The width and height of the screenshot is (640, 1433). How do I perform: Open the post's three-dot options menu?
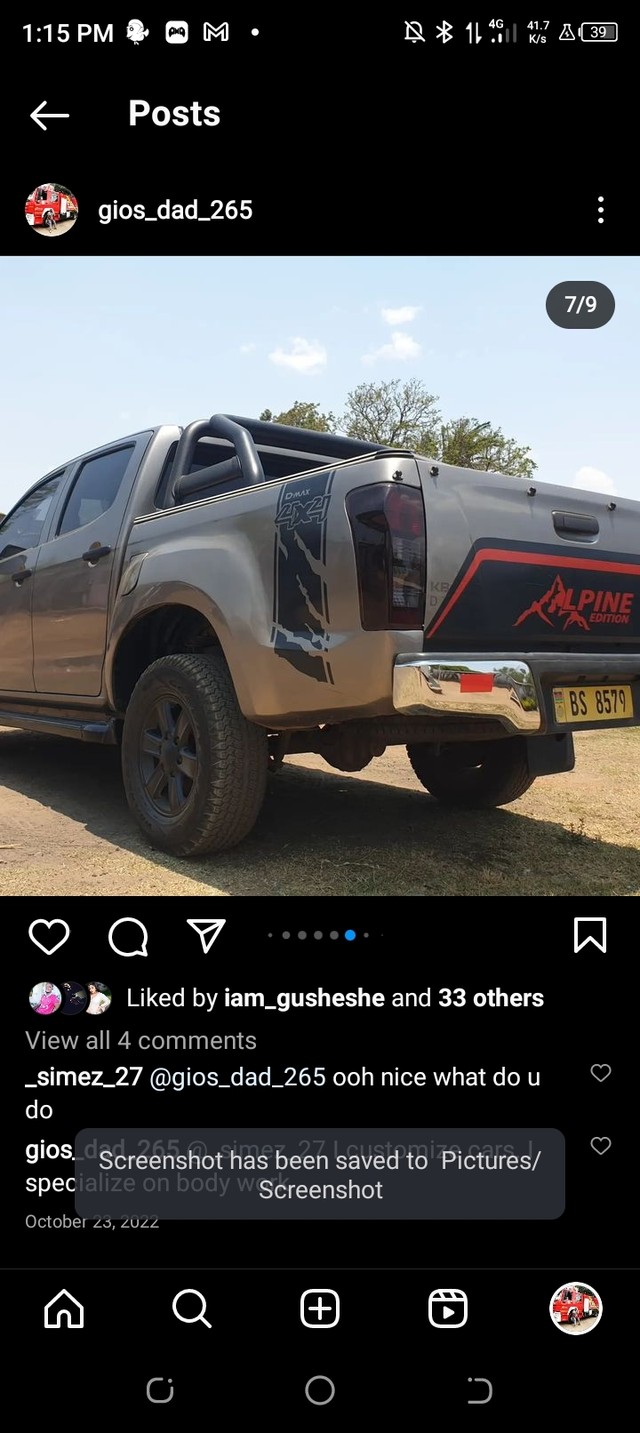coord(600,210)
